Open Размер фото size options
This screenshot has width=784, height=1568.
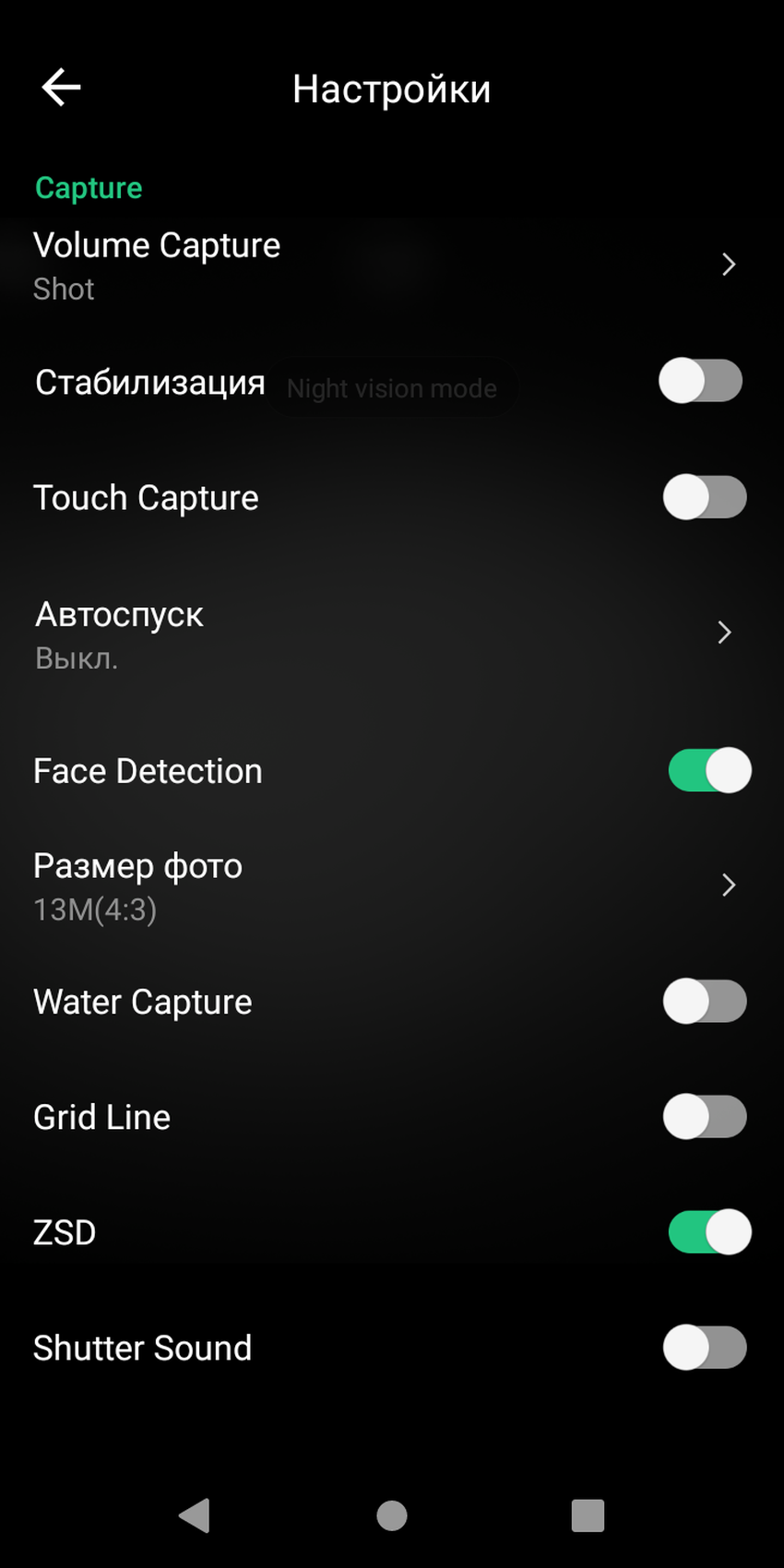[387, 885]
